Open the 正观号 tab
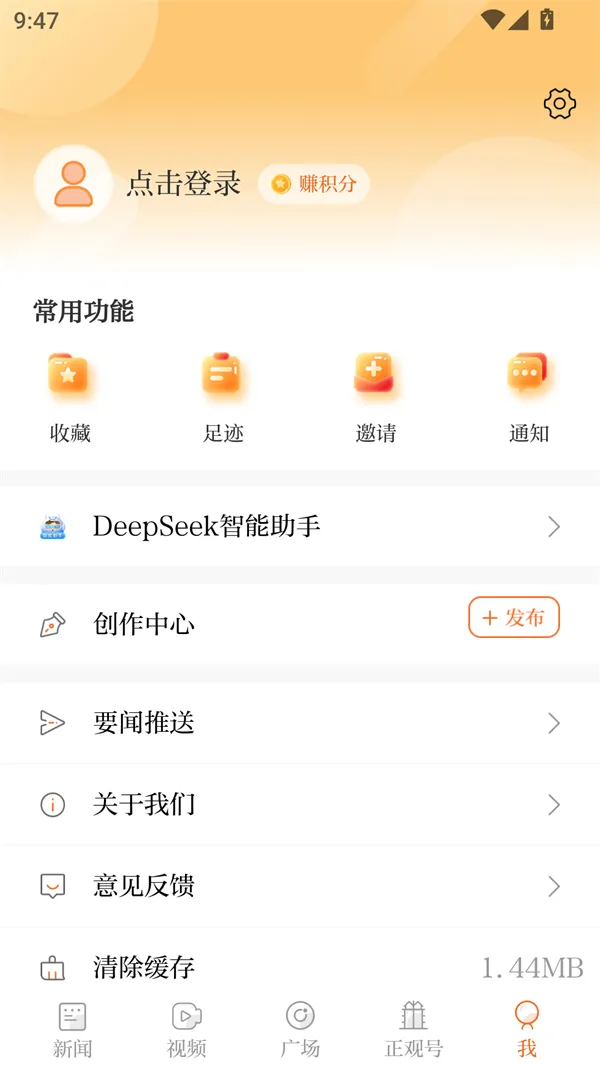Image resolution: width=600 pixels, height=1066 pixels. point(414,1030)
